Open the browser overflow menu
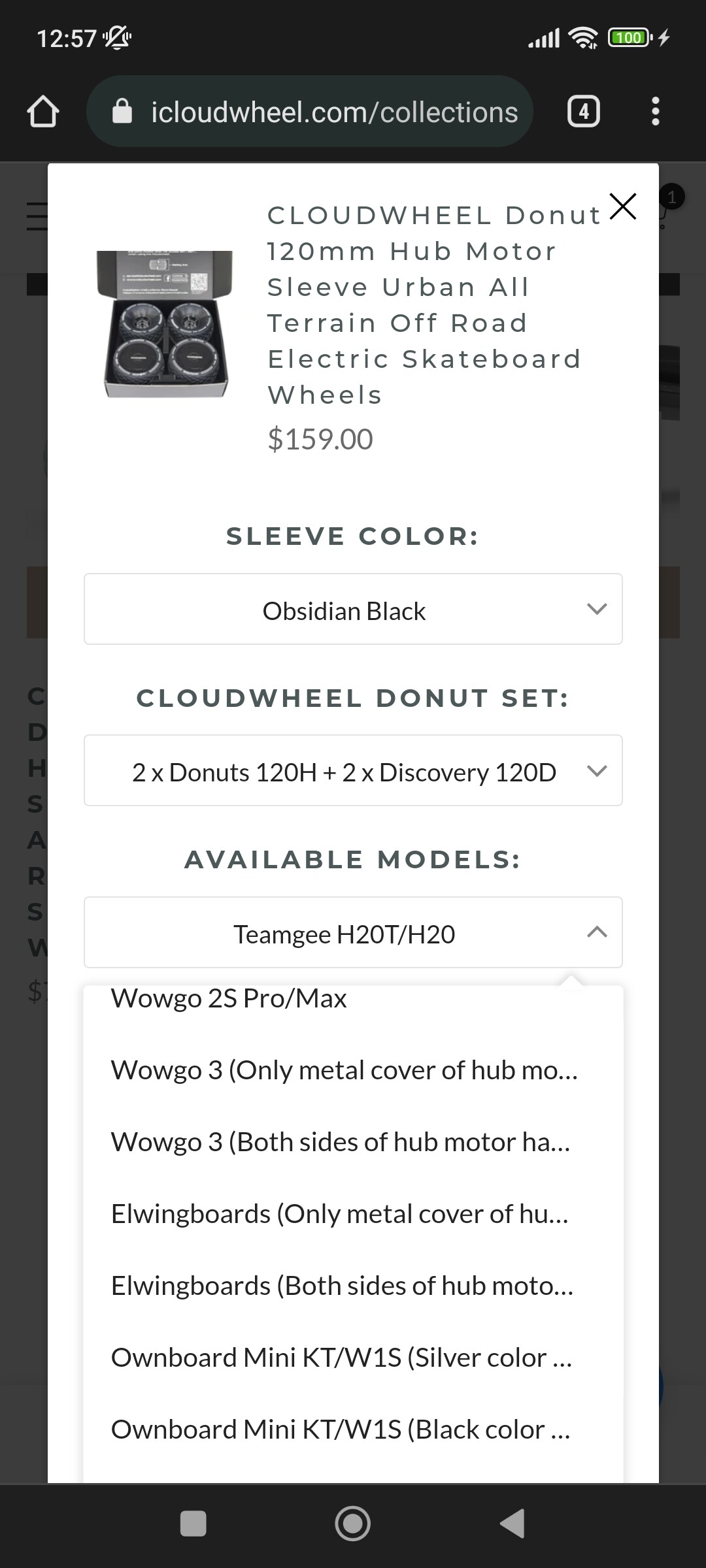706x1568 pixels. tap(655, 111)
